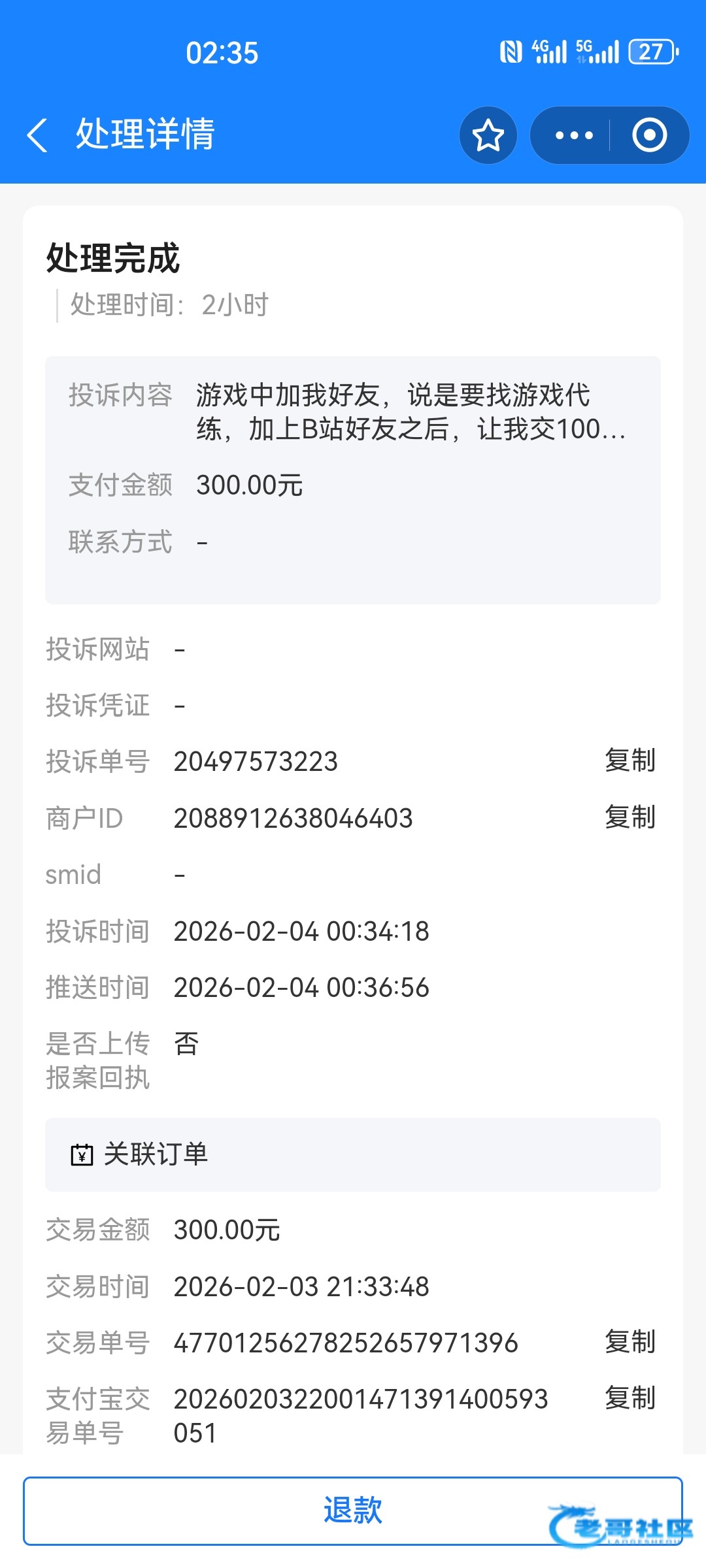Open the three-dot more options menu
The height and width of the screenshot is (1568, 706).
pyautogui.click(x=573, y=135)
